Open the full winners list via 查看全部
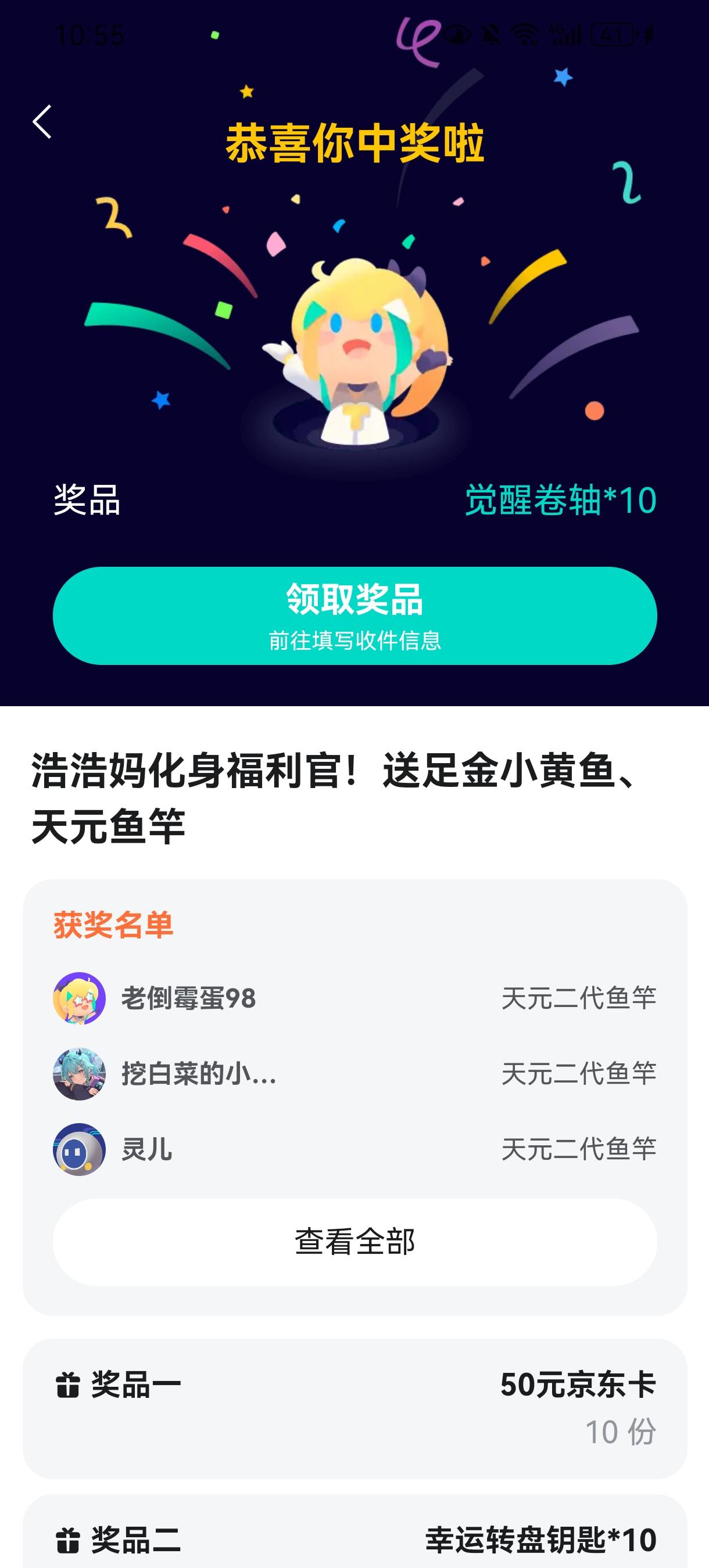 coord(354,1241)
